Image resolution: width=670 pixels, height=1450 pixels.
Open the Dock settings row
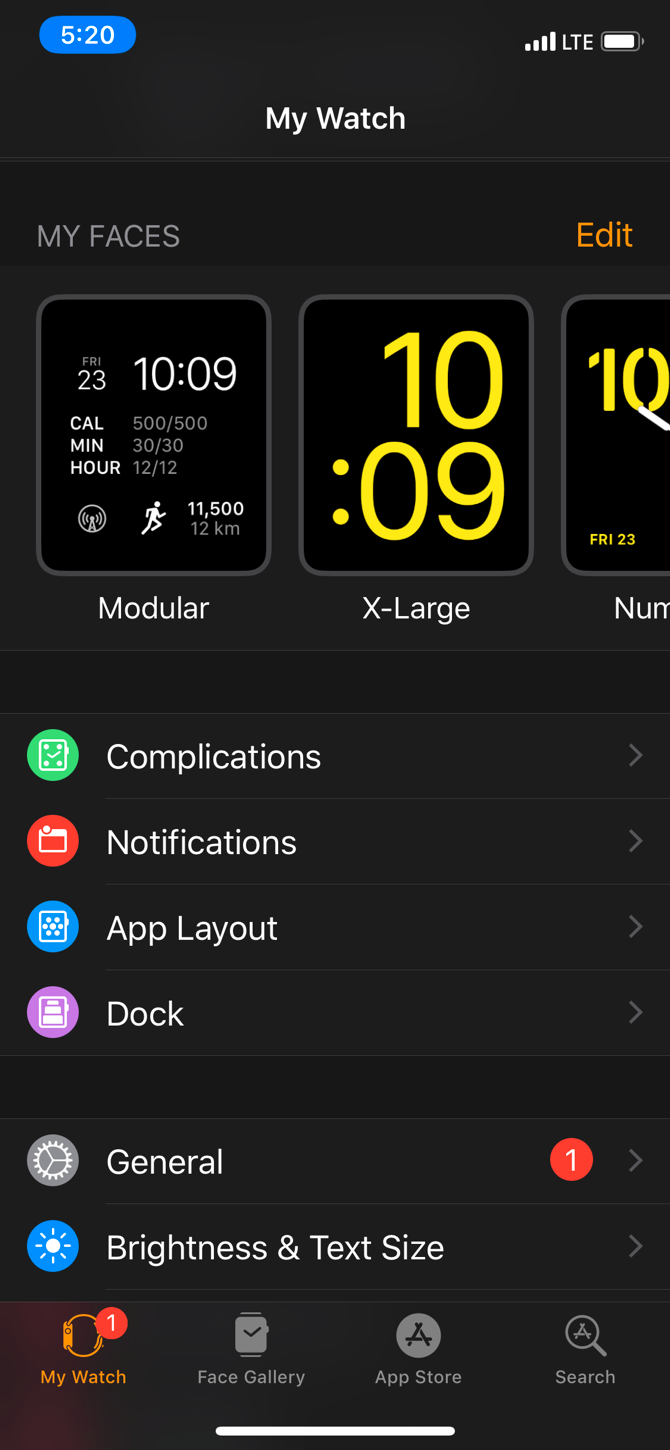(x=335, y=1013)
